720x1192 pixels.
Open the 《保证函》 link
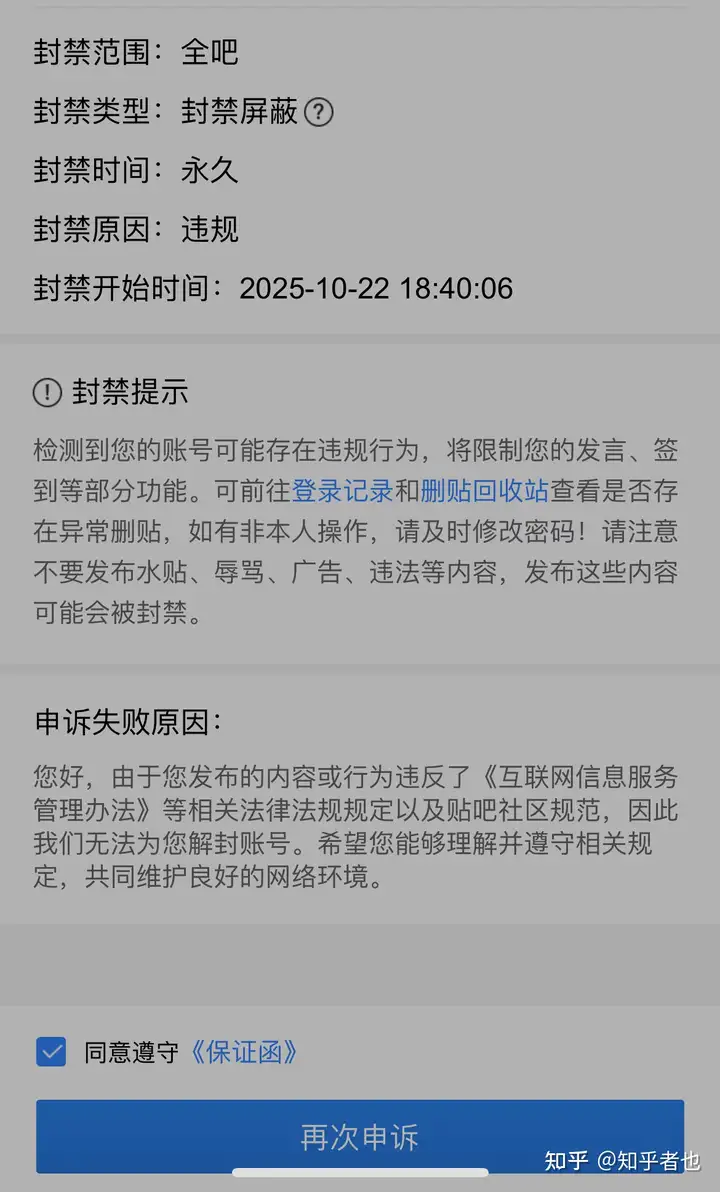point(243,1052)
